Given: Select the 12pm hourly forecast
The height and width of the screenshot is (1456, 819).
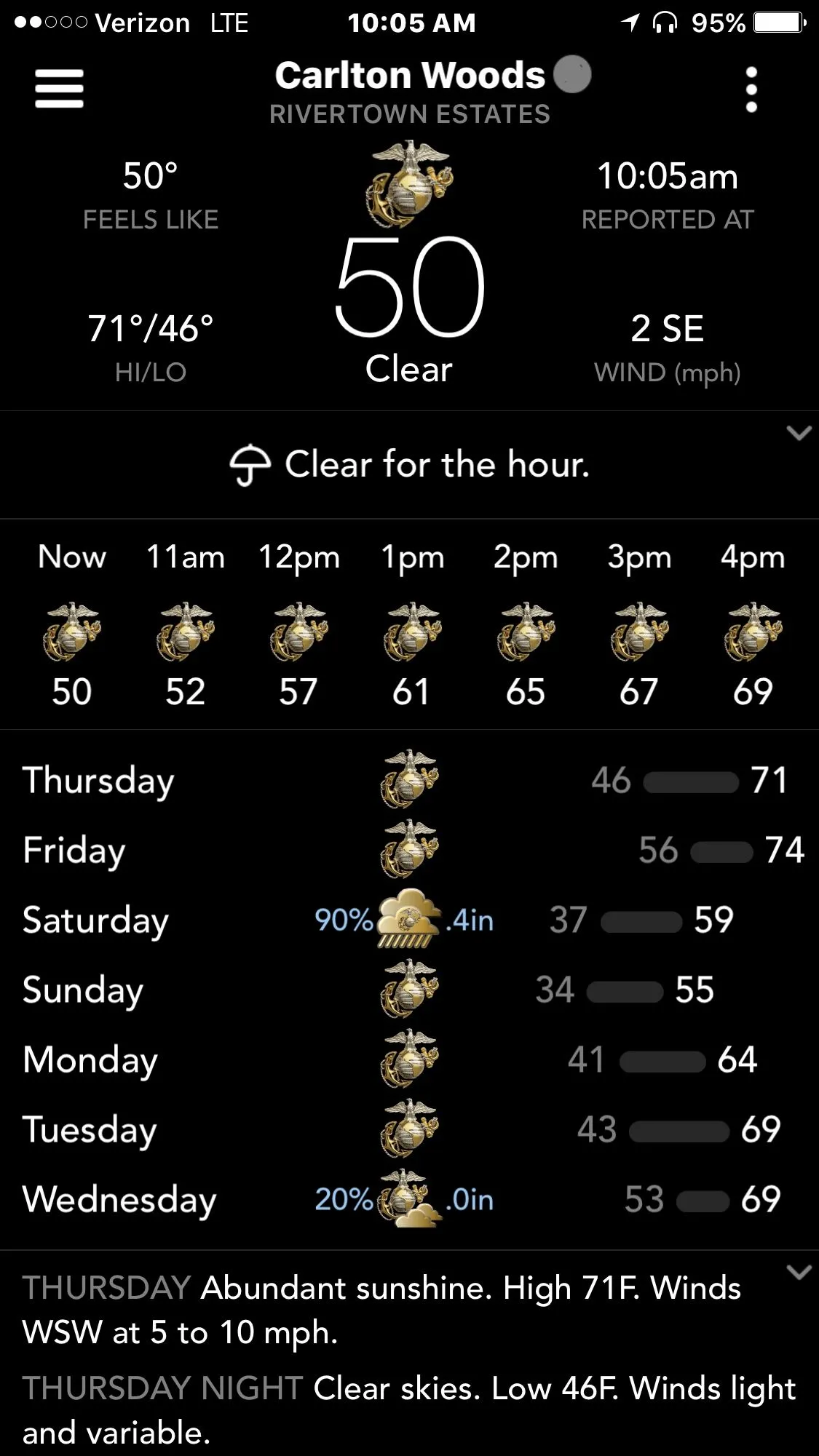Looking at the screenshot, I should click(x=298, y=626).
